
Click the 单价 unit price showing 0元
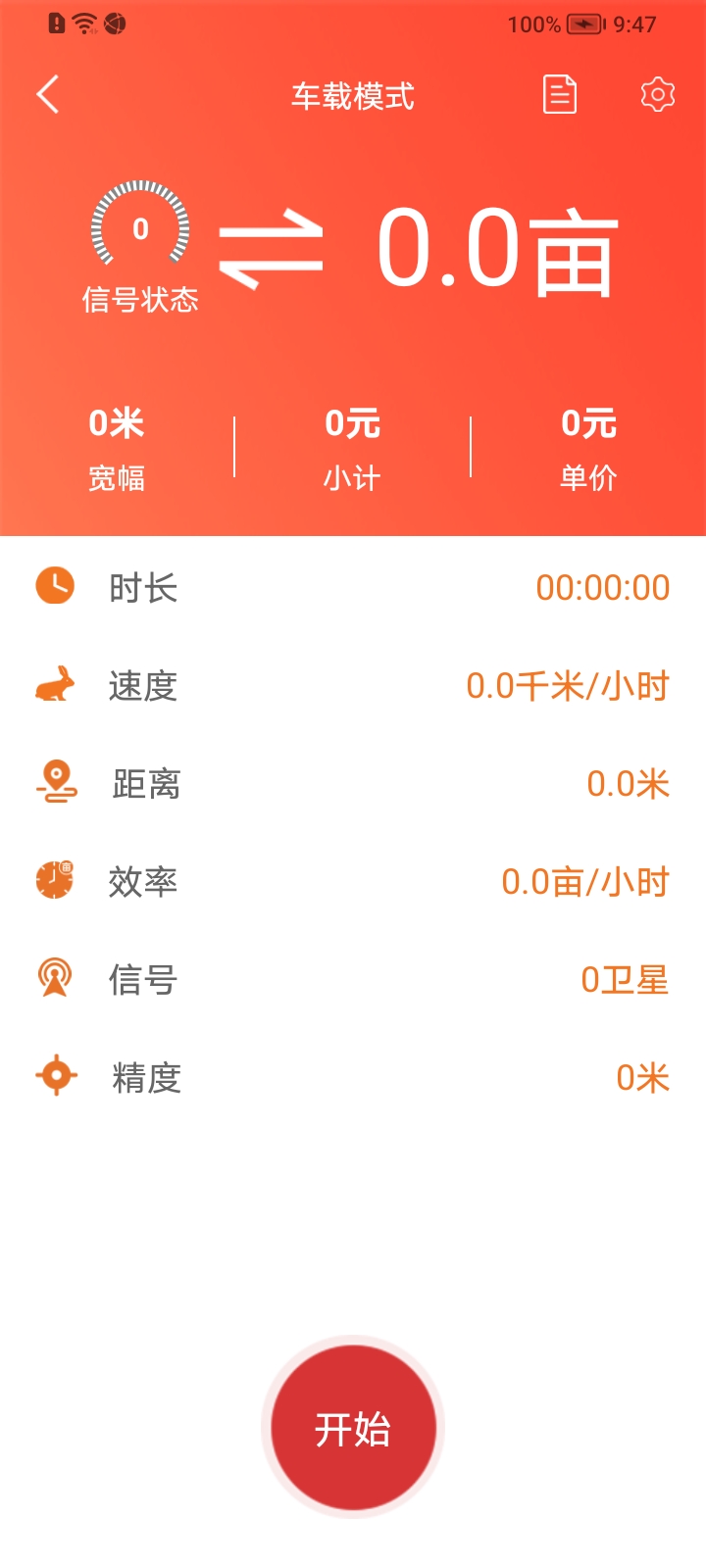click(x=588, y=424)
